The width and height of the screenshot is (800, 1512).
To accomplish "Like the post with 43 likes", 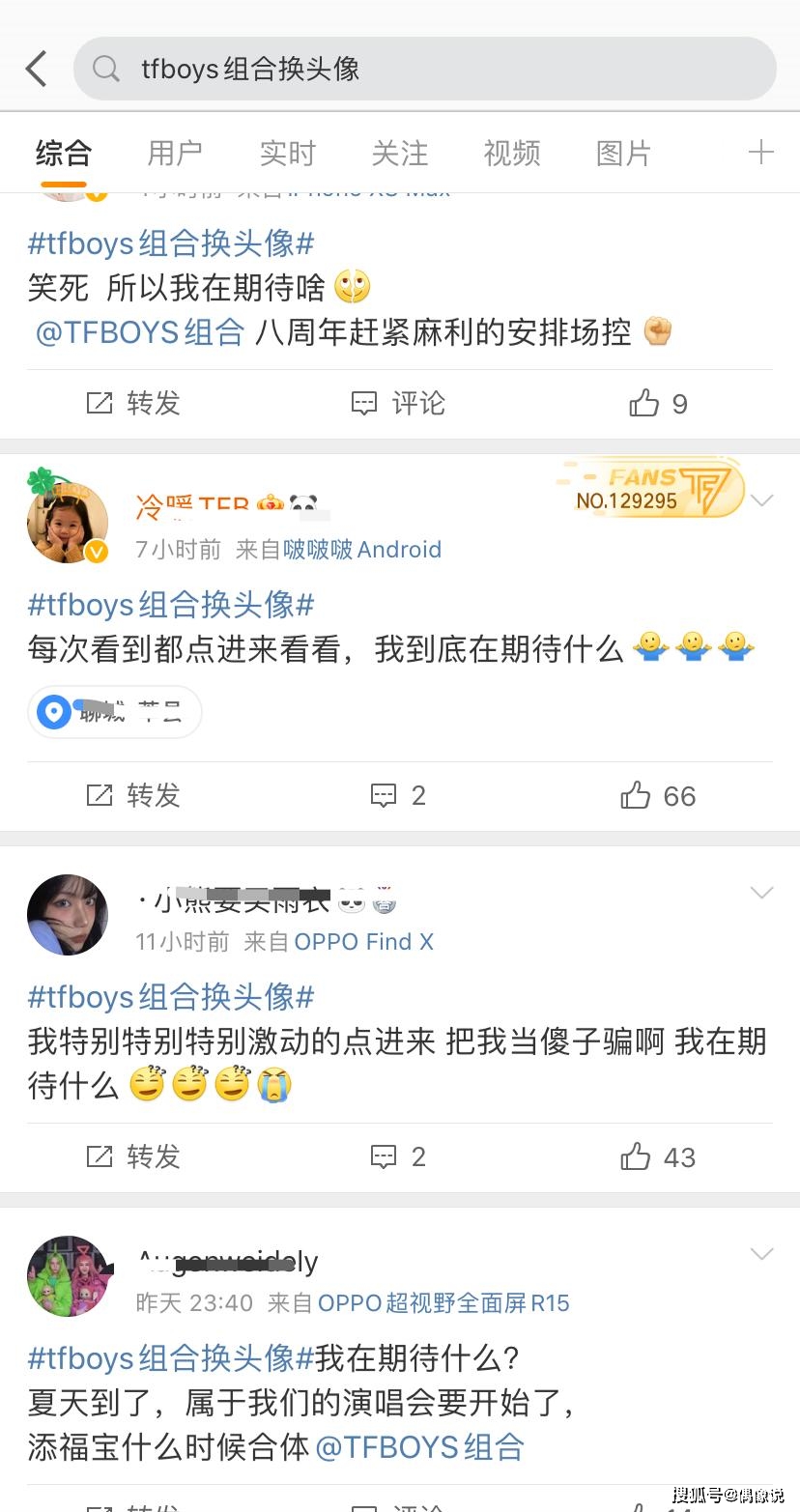I will (657, 1156).
